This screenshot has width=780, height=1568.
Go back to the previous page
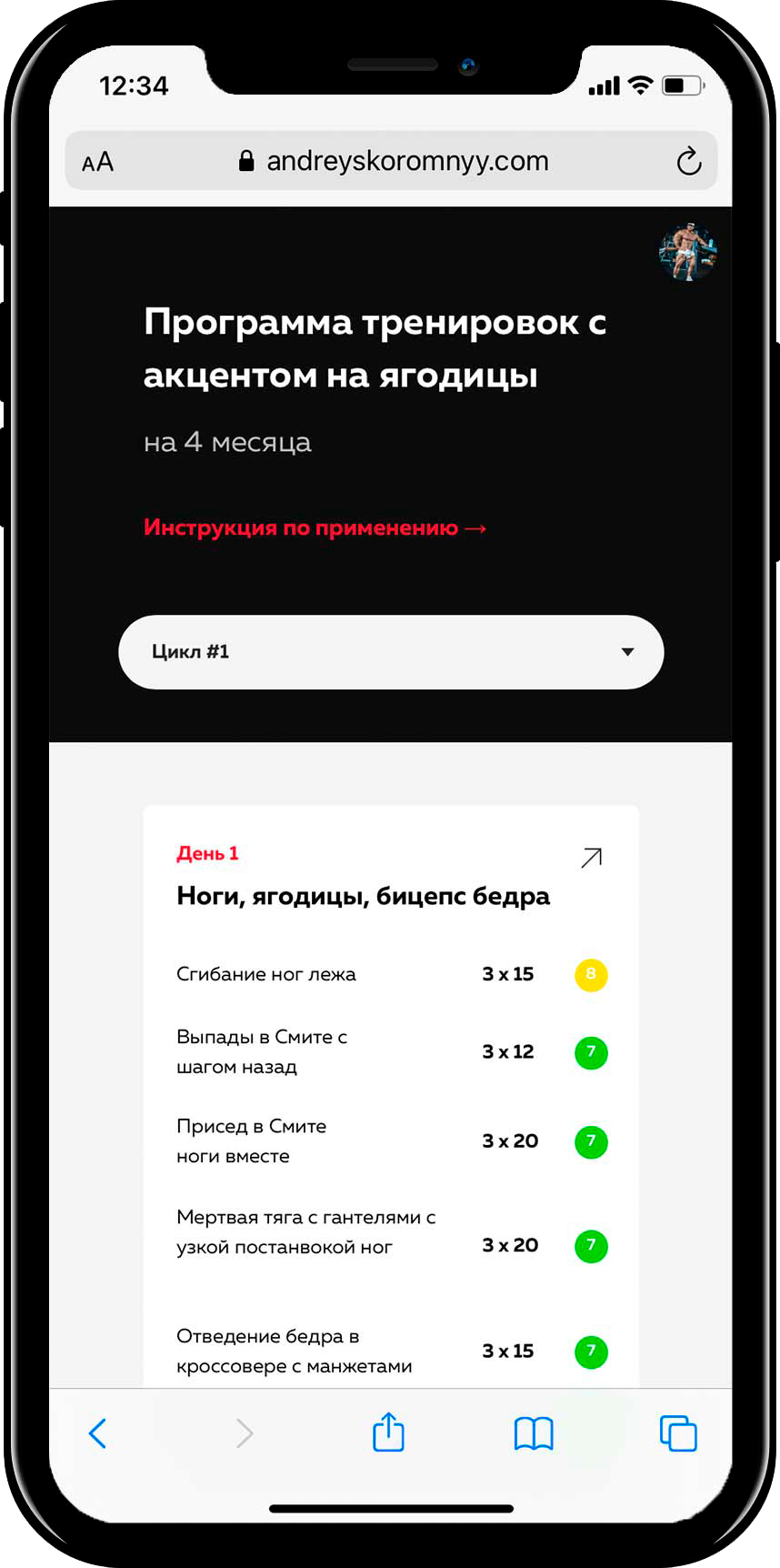tap(98, 1433)
